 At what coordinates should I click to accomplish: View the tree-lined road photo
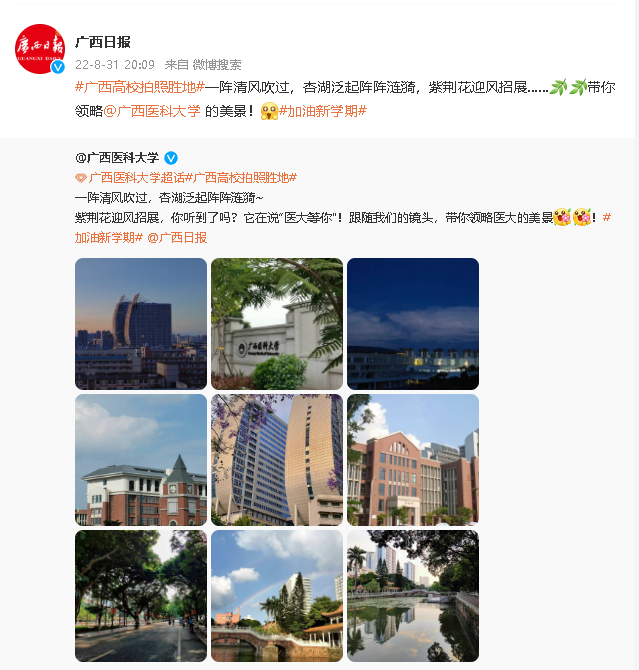click(141, 596)
